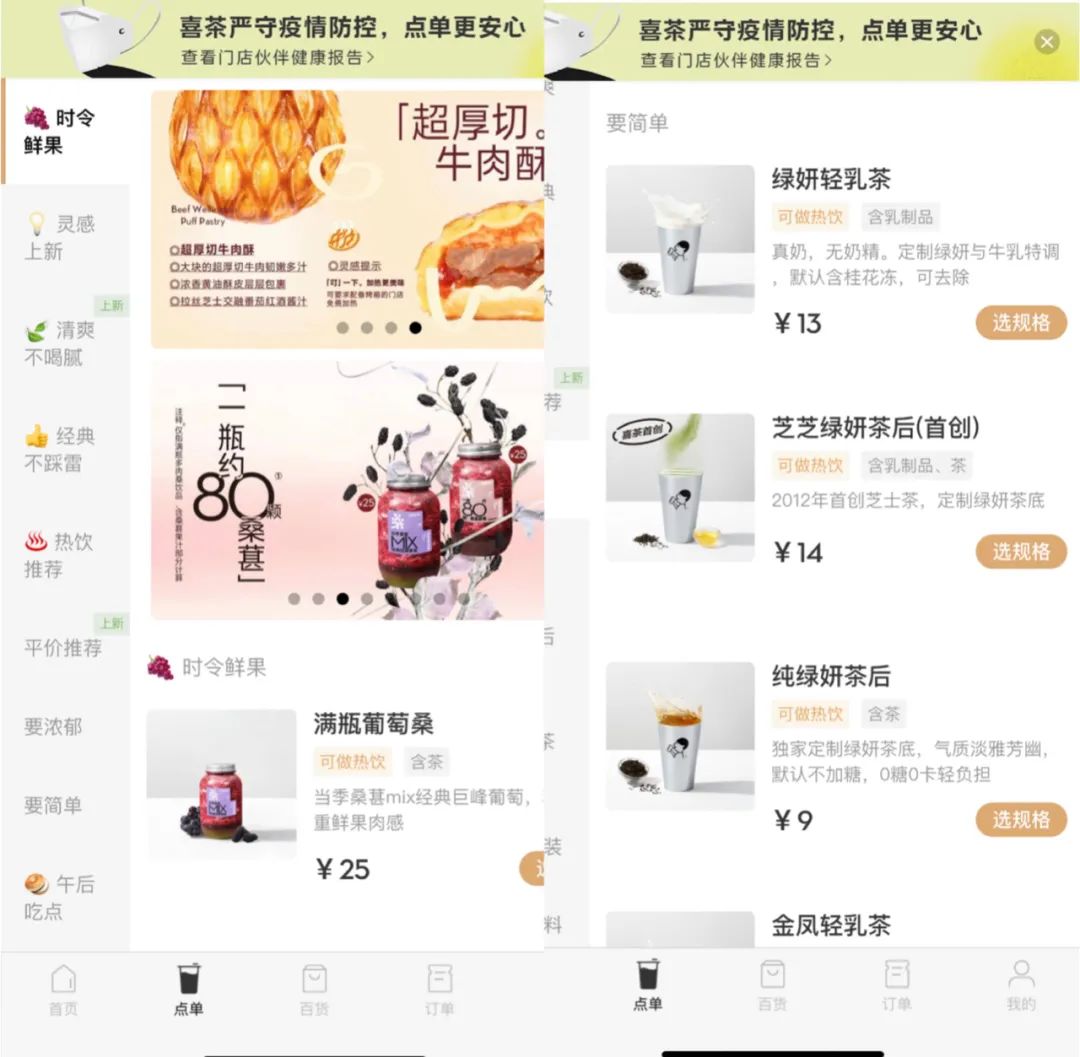This screenshot has height=1057, width=1080.
Task: Switch to the 我的 profile tab
Action: point(1021,986)
